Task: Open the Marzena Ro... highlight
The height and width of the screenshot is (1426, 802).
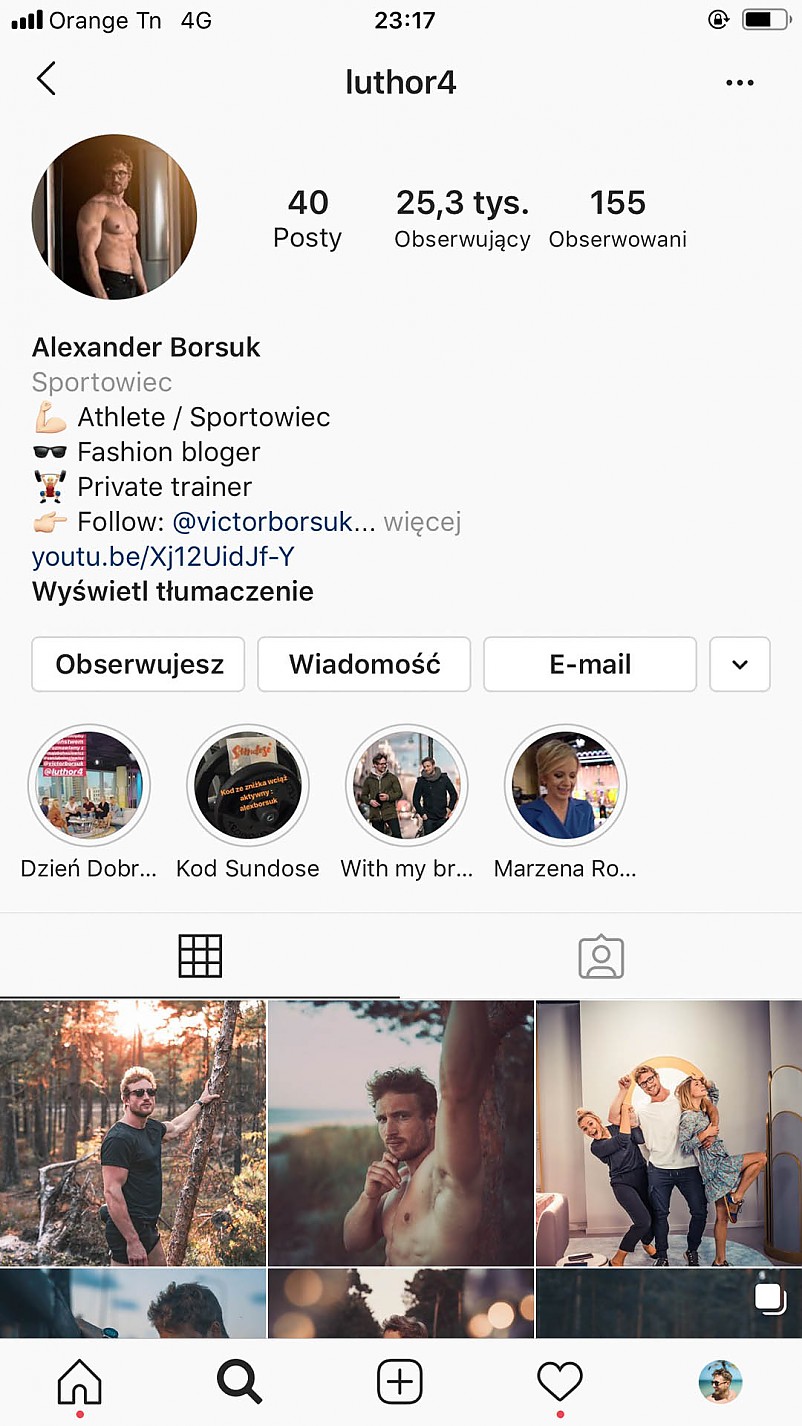Action: [565, 787]
